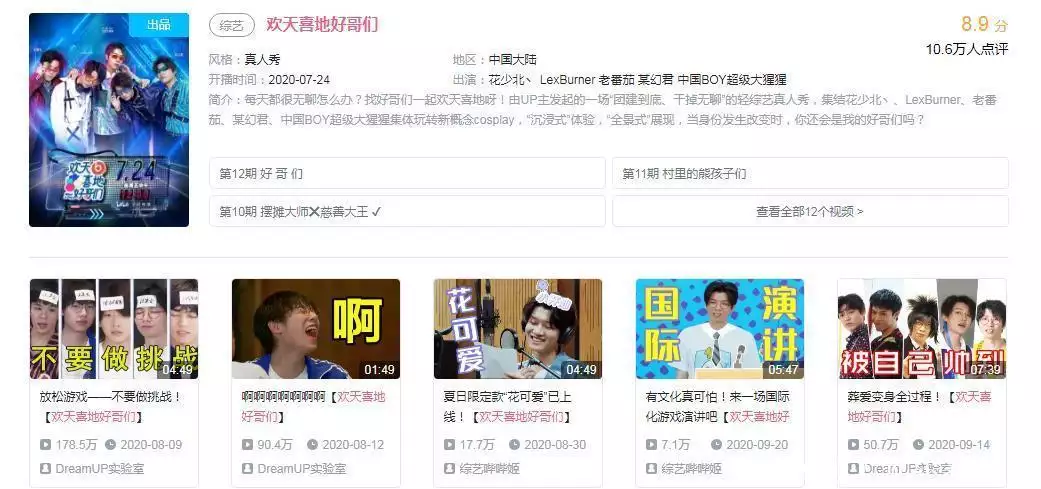The height and width of the screenshot is (489, 1041).
Task: Open the 被自己帅到 video thumbnail
Action: pyautogui.click(x=921, y=329)
